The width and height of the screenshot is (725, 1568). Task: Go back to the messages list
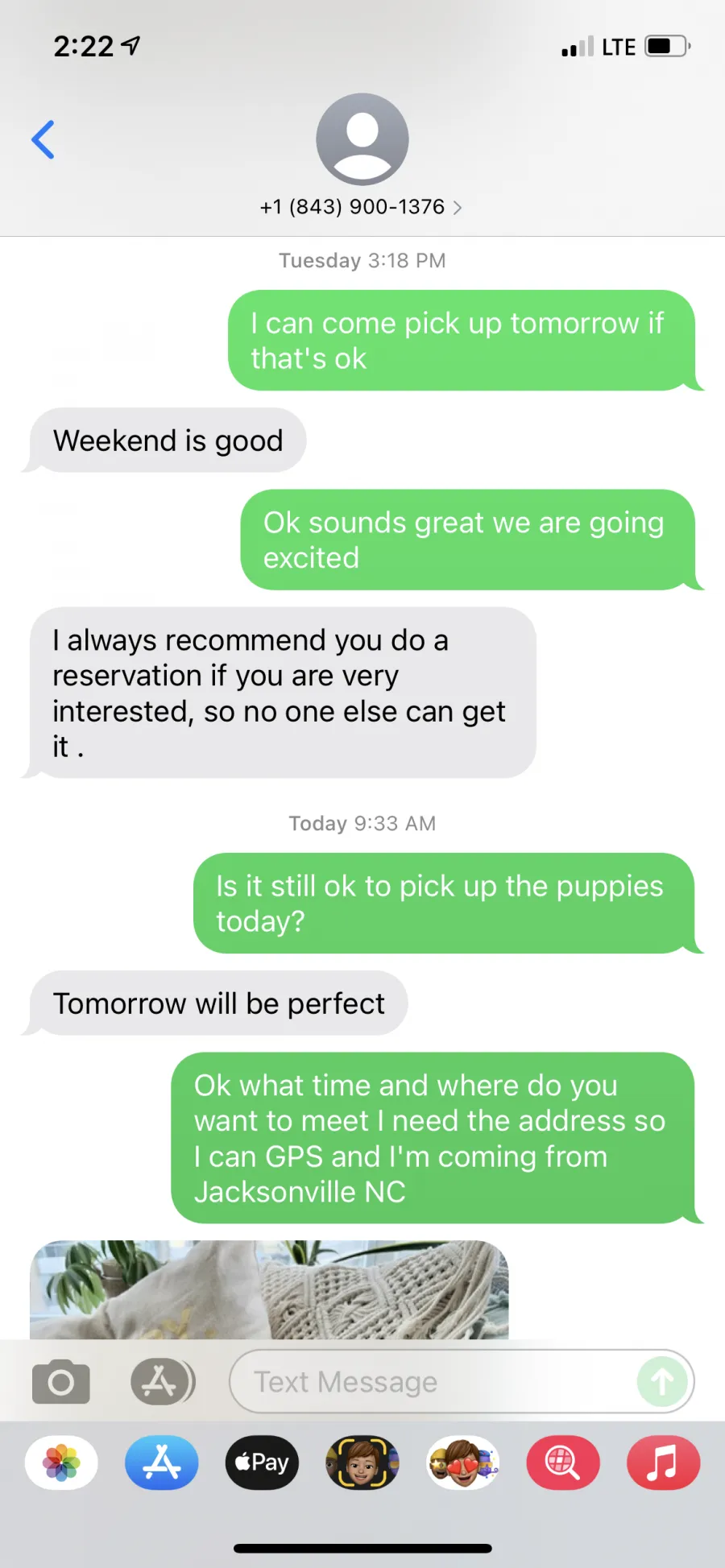(43, 140)
